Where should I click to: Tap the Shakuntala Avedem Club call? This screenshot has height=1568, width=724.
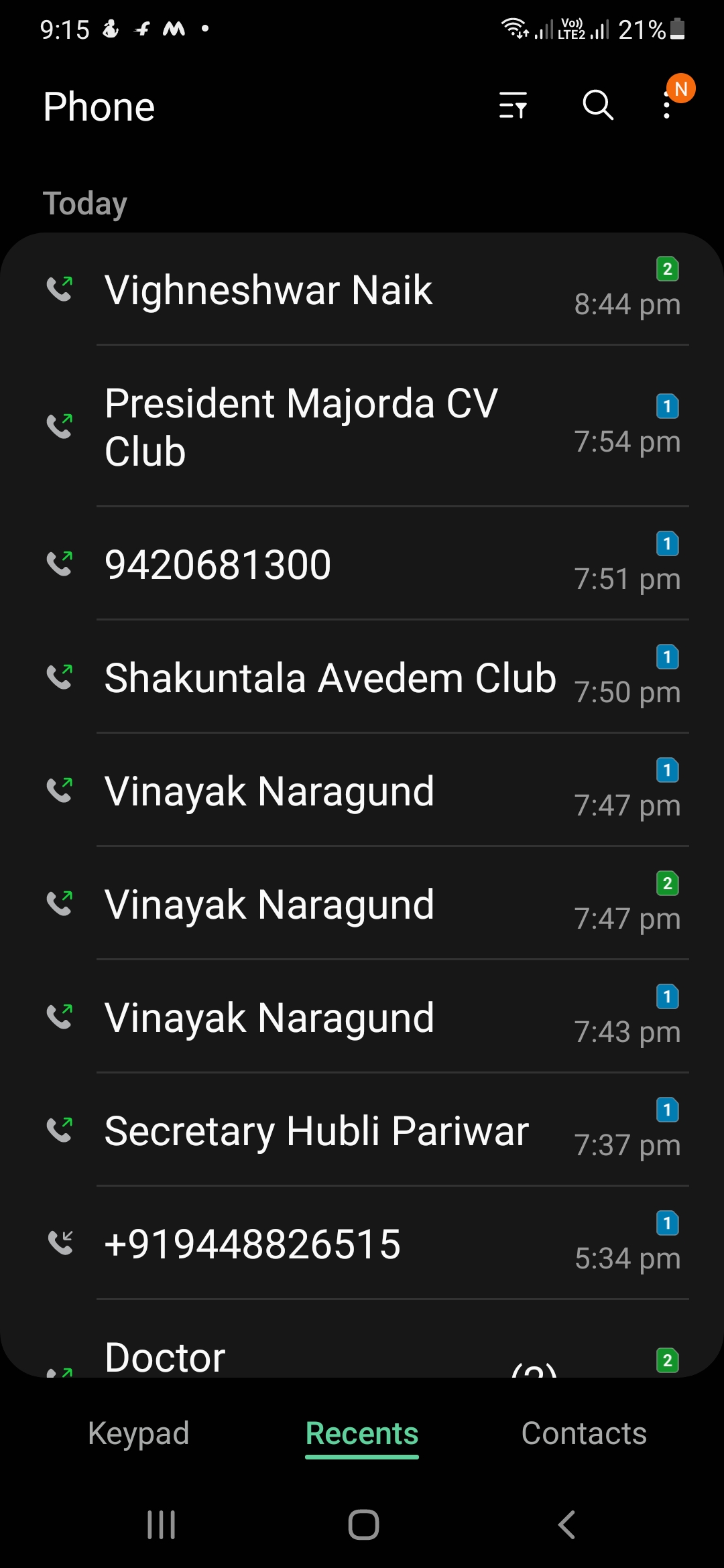(x=362, y=677)
